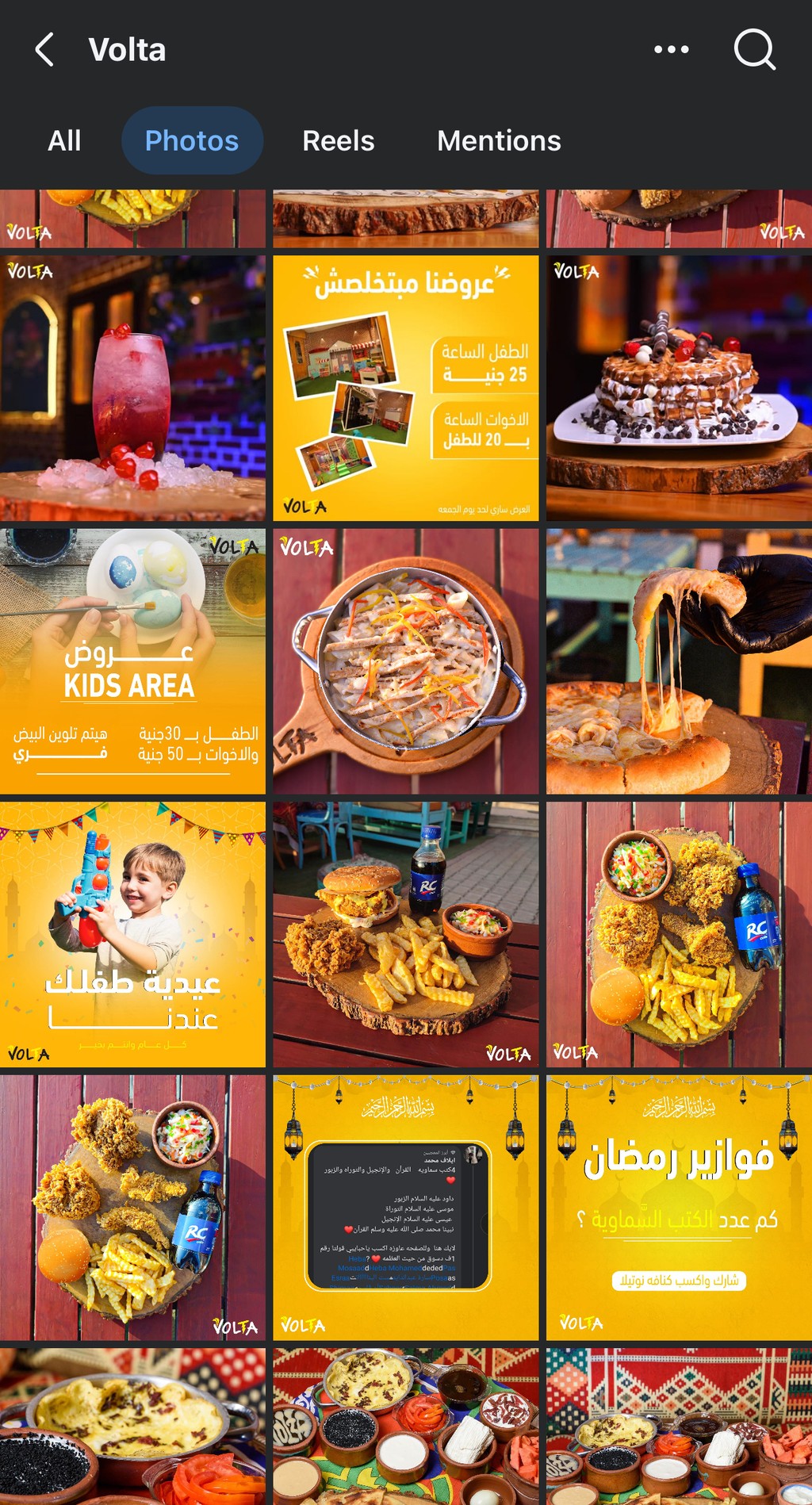
Task: Show the Mentions tab
Action: coord(499,141)
